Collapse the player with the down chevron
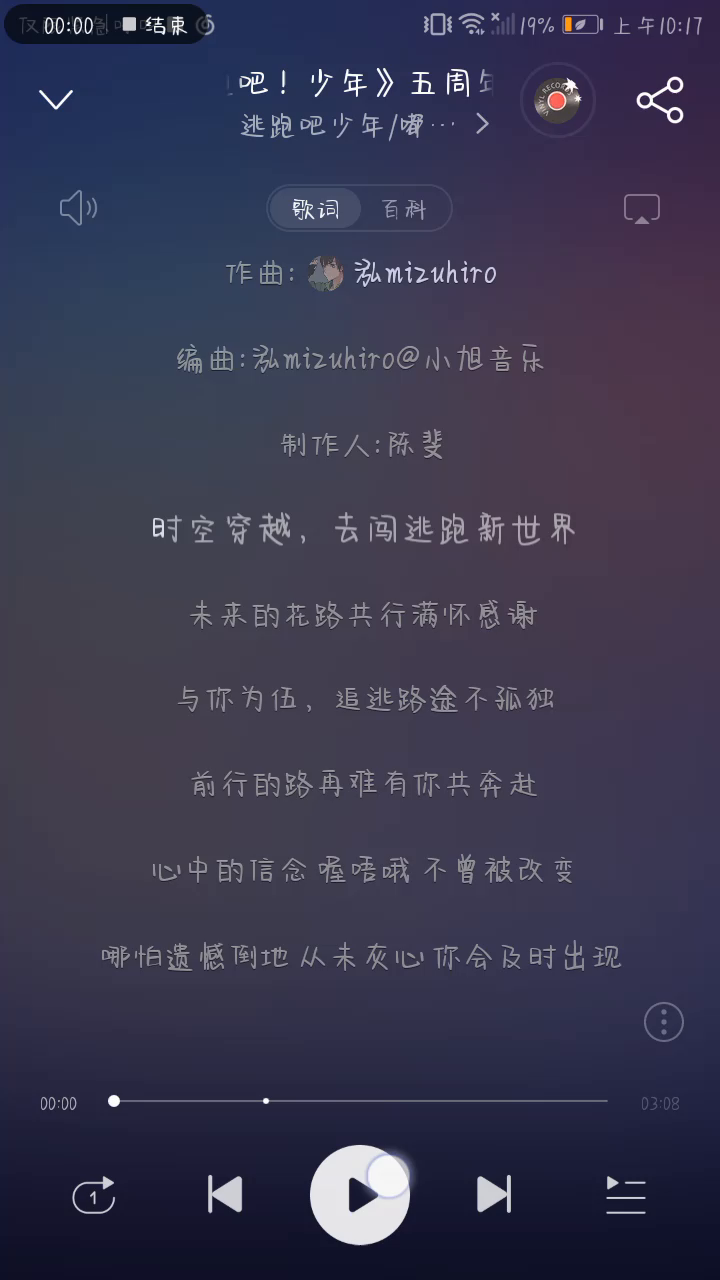720x1280 pixels. click(56, 99)
